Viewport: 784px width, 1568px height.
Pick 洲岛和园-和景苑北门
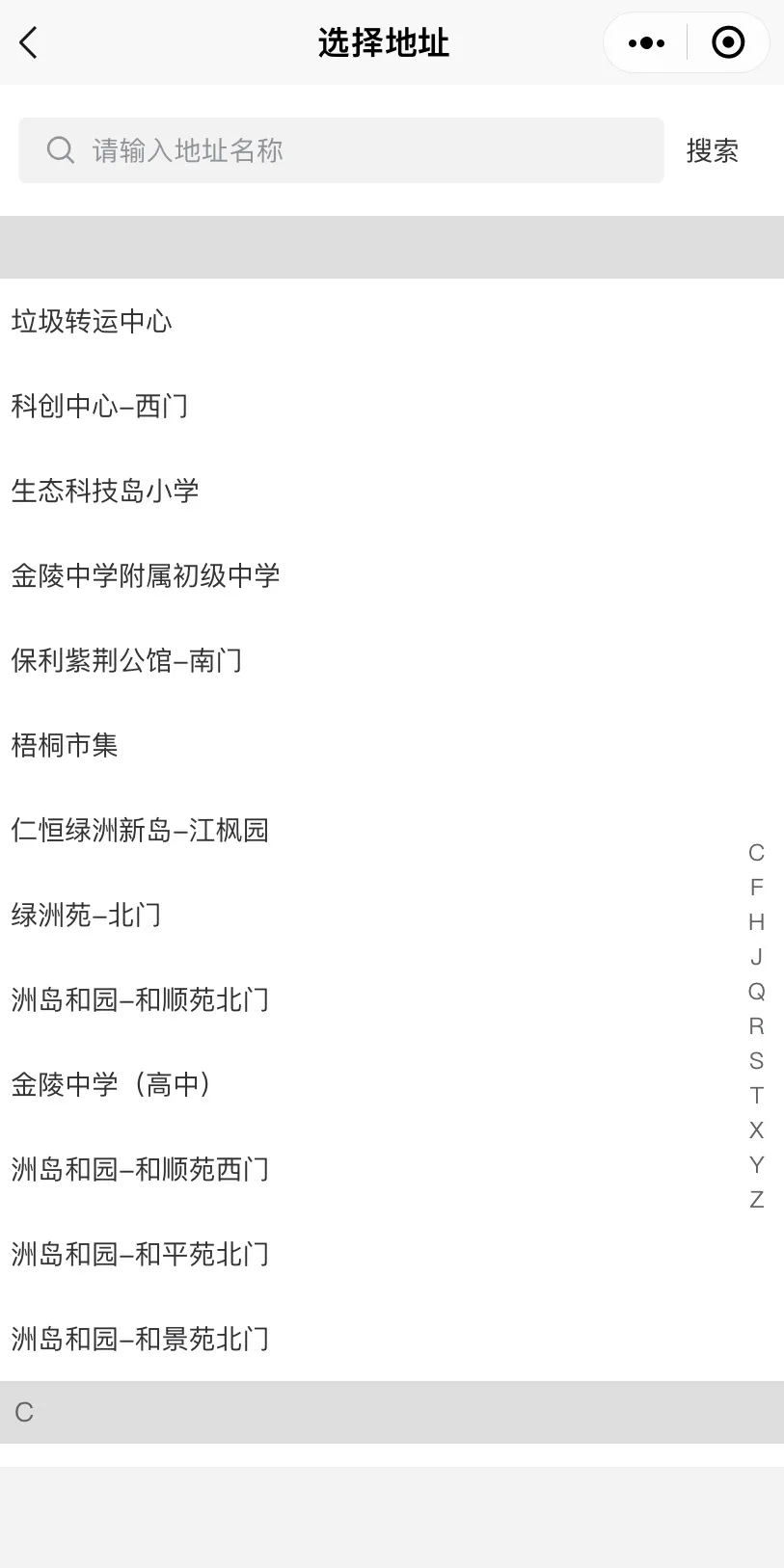140,1339
